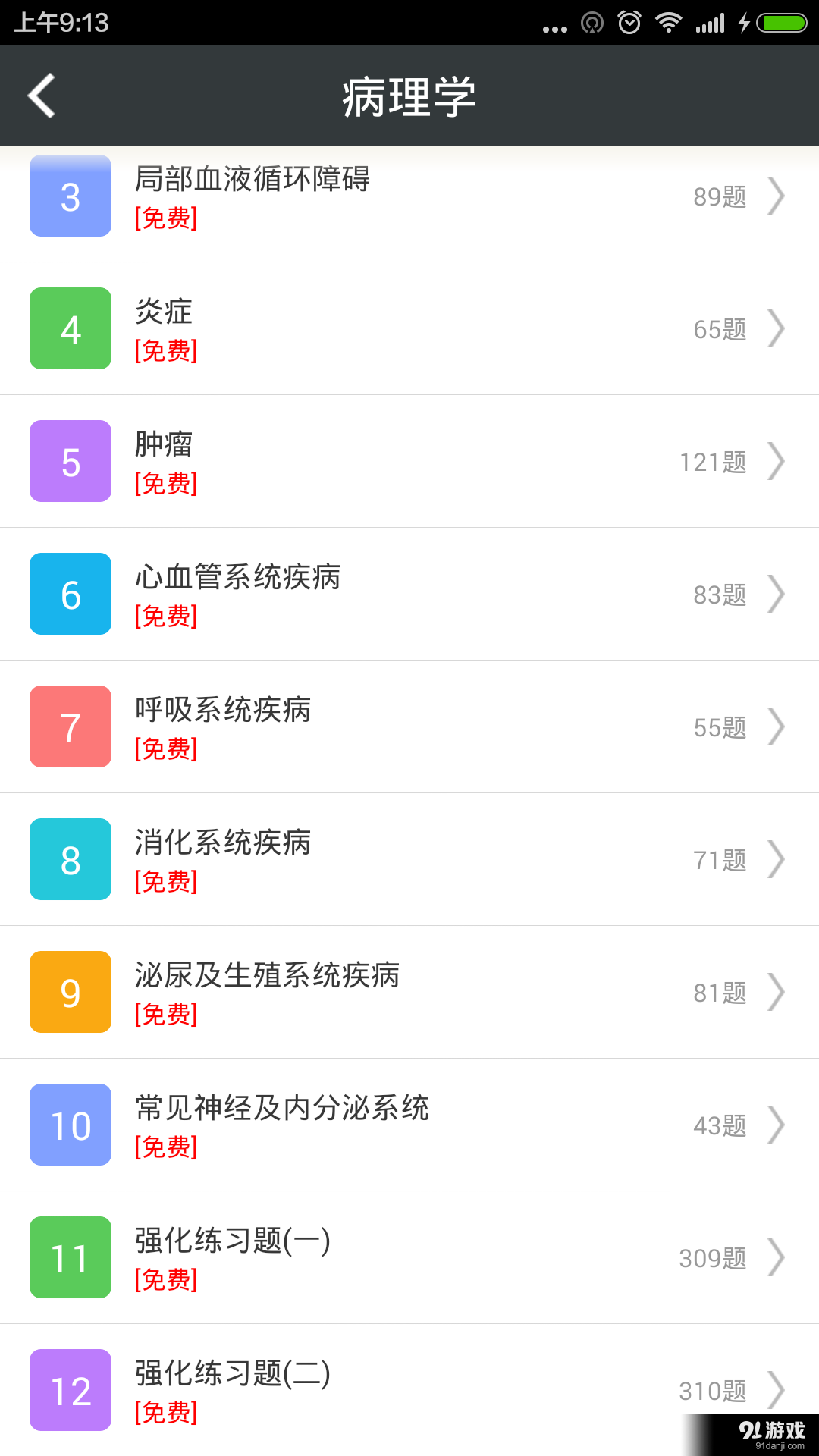The height and width of the screenshot is (1456, 819).
Task: Tap the green number 4 icon for 炎症
Action: 70,328
